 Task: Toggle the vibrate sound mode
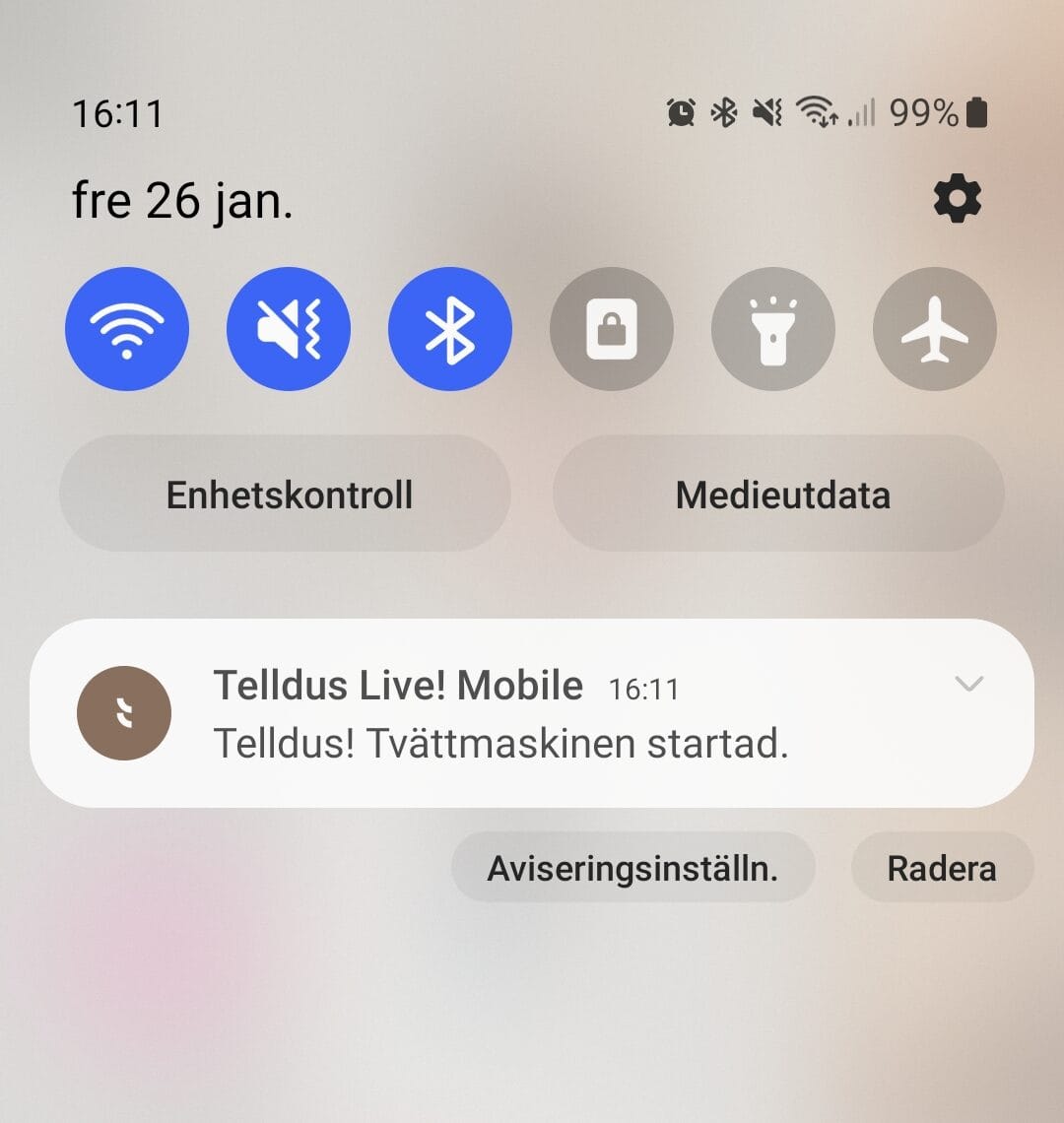(x=289, y=330)
